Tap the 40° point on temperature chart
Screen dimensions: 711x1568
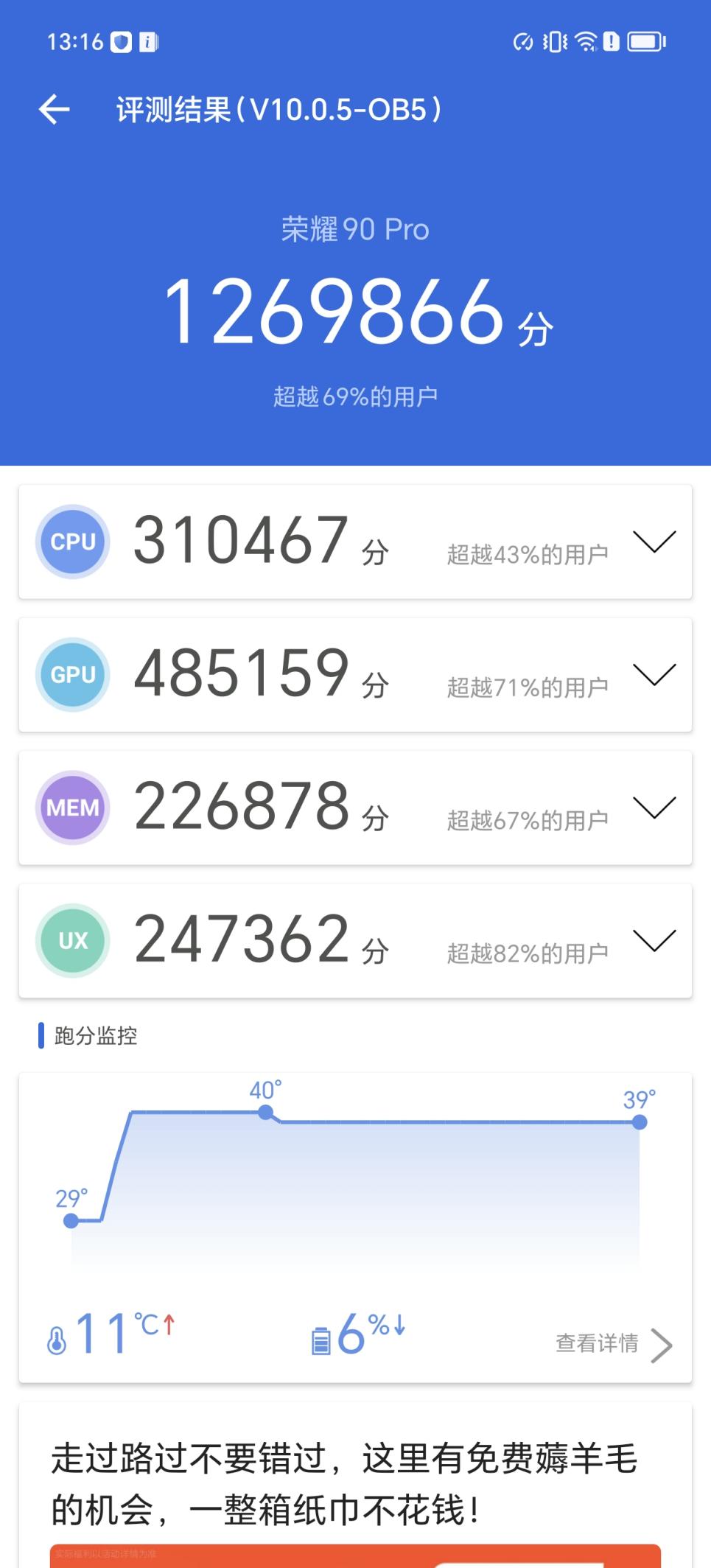tap(266, 1113)
